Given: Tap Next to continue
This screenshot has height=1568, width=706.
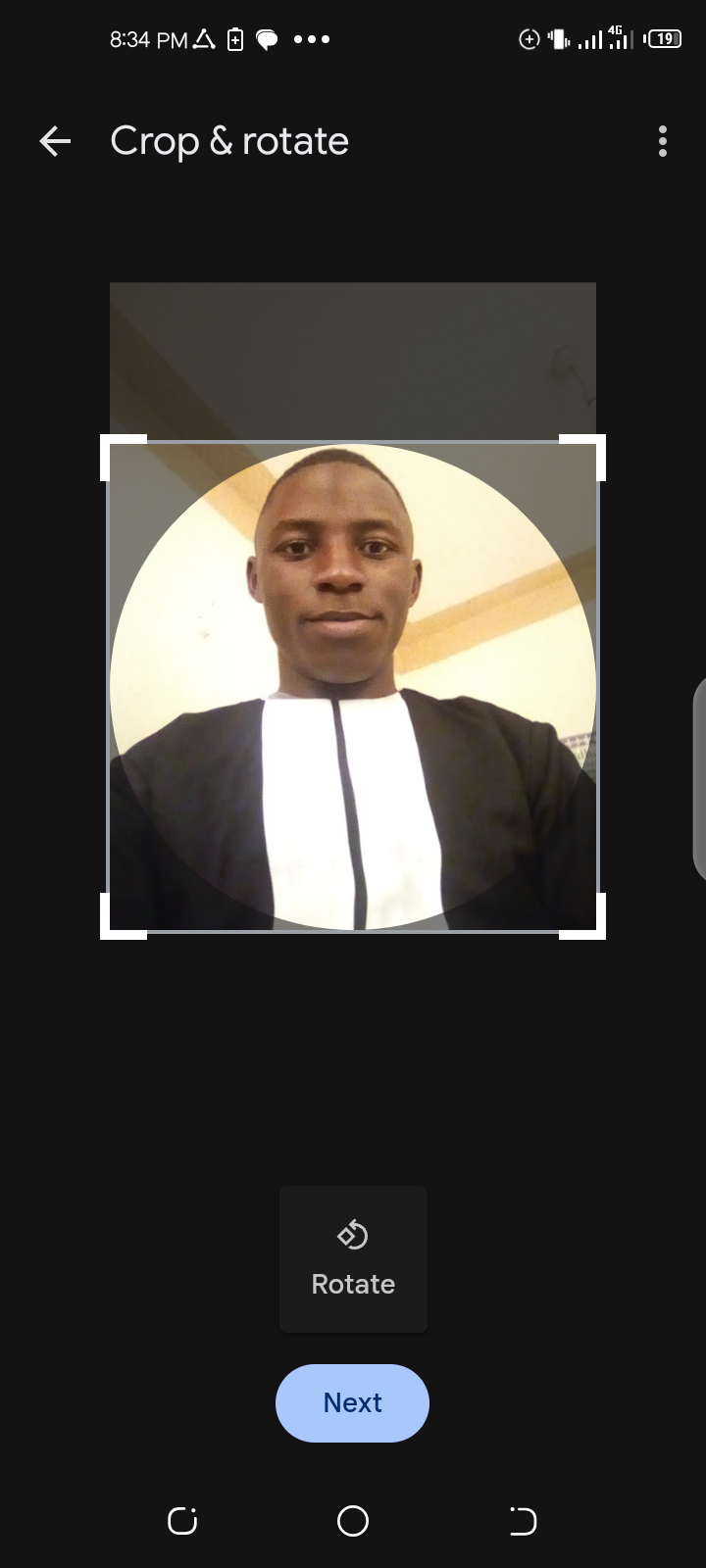Looking at the screenshot, I should point(352,1402).
